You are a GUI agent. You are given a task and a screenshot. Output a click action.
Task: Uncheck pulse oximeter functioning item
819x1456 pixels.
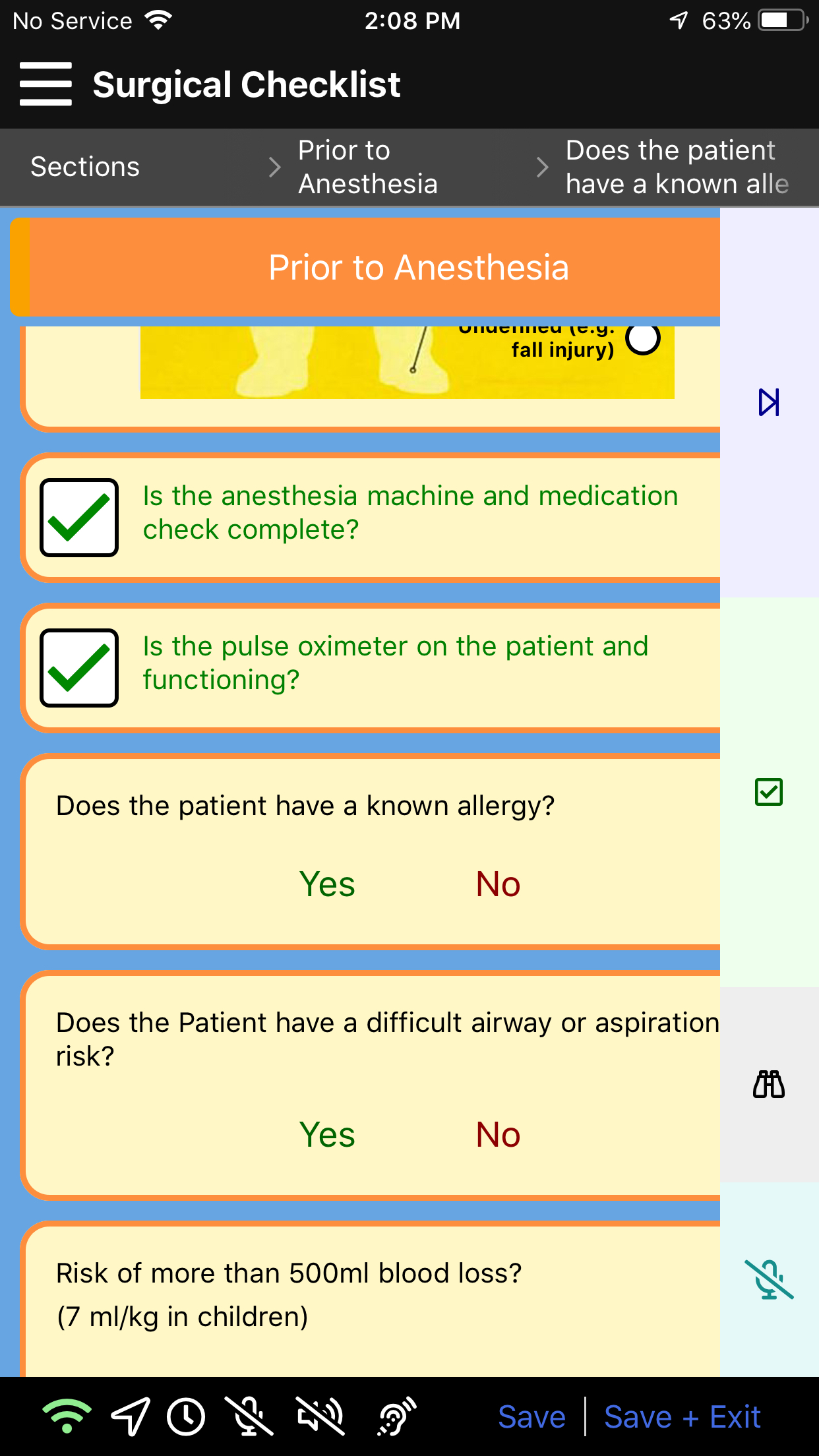[x=79, y=668]
